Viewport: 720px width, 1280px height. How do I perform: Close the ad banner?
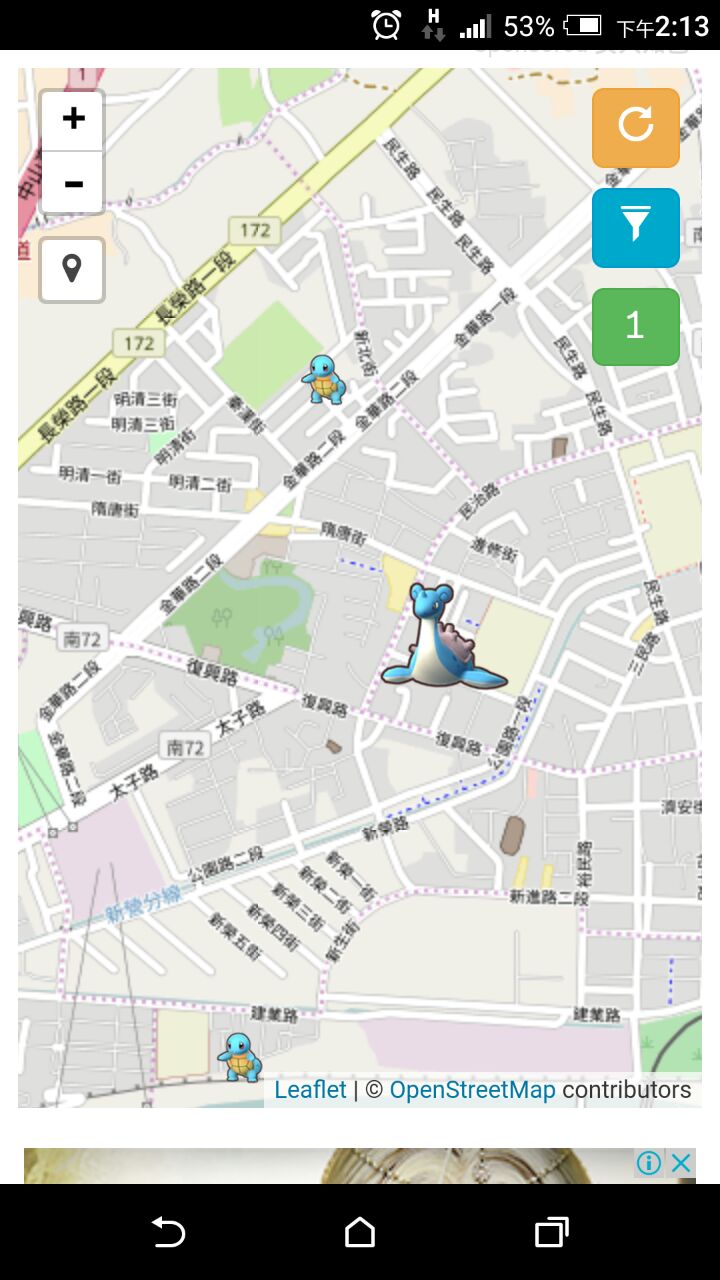[x=682, y=1163]
